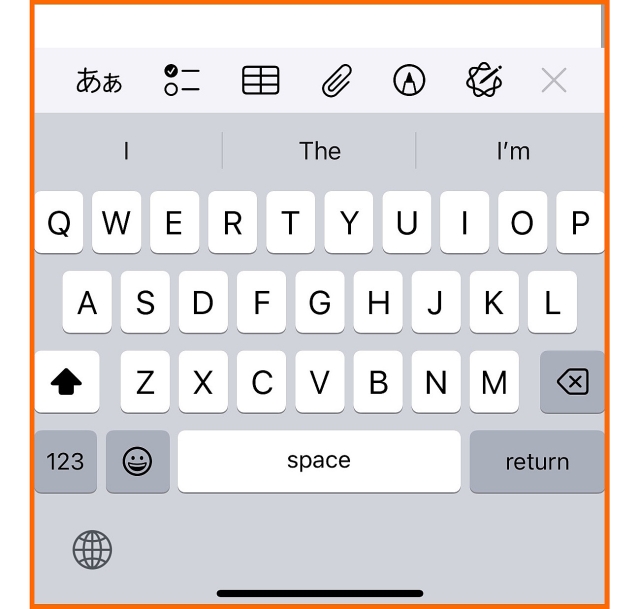Open the writing tools icon

(x=484, y=80)
